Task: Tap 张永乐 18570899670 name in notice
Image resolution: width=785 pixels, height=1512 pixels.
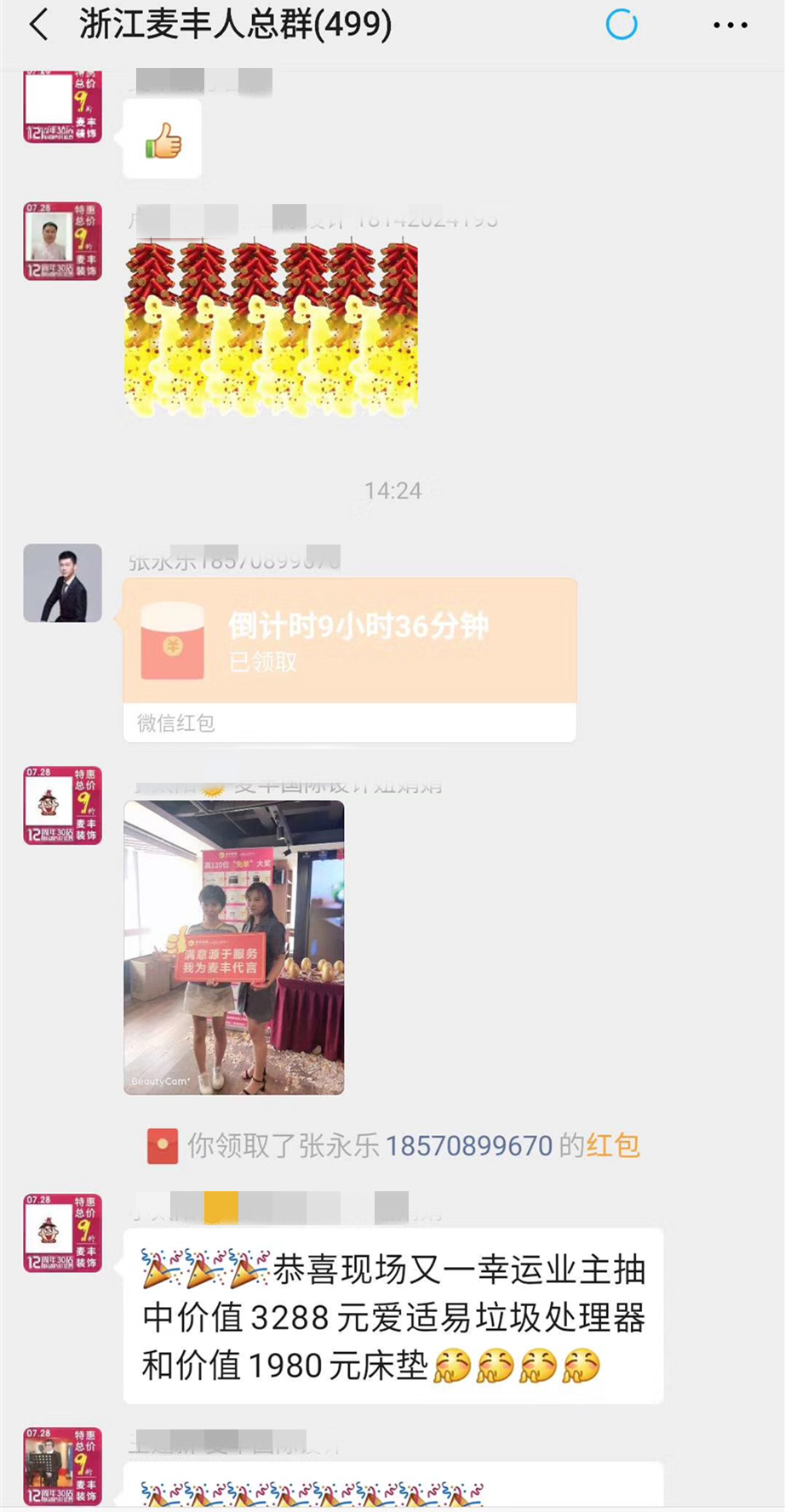Action: [426, 1145]
